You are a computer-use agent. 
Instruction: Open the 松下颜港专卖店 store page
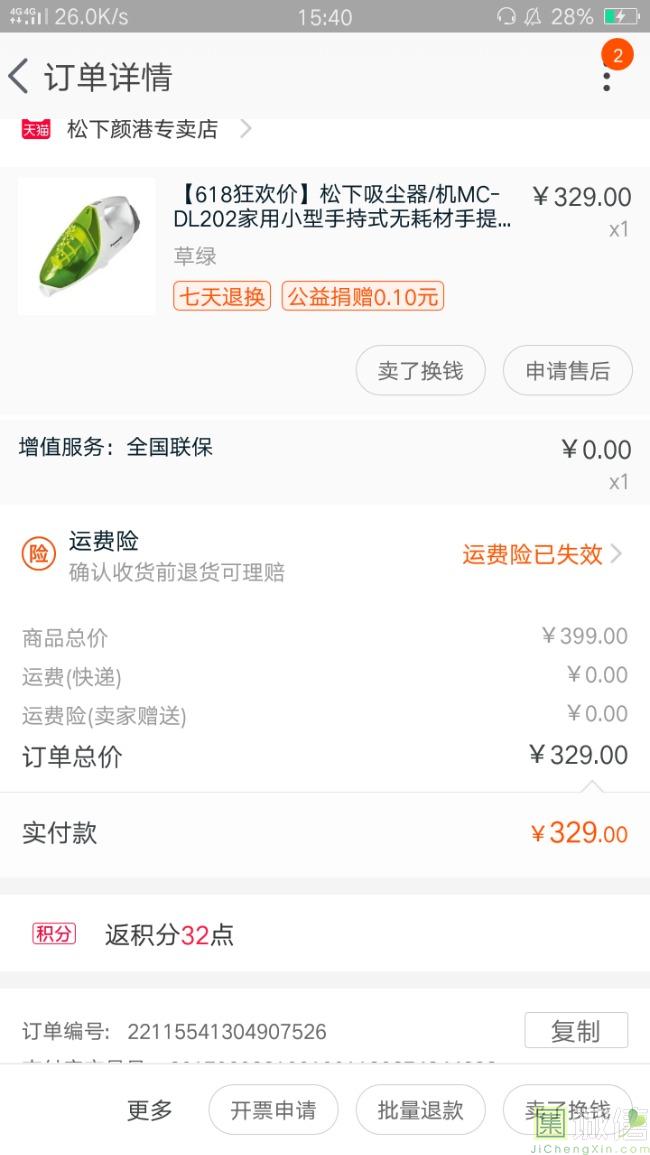pos(142,129)
